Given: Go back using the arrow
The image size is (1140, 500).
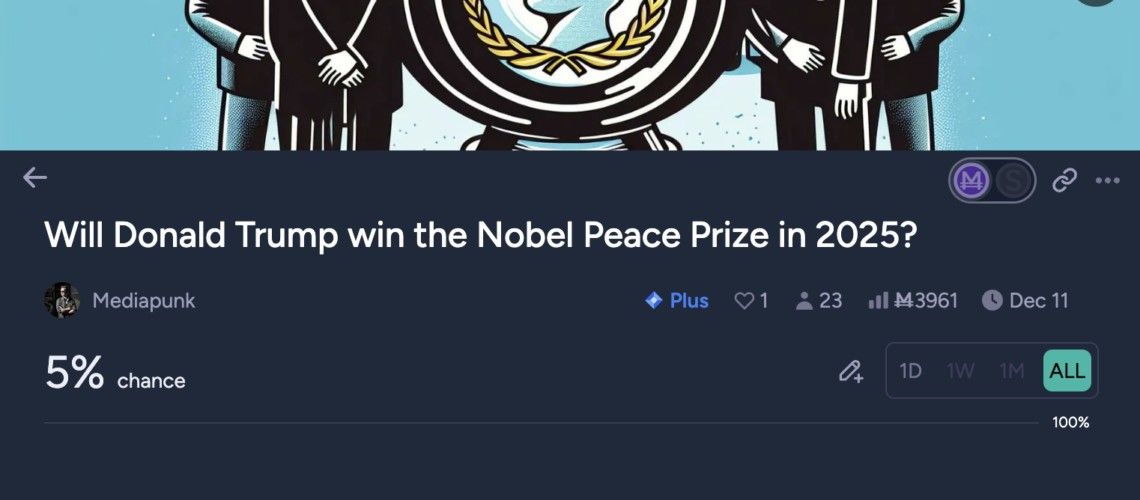Looking at the screenshot, I should [35, 178].
